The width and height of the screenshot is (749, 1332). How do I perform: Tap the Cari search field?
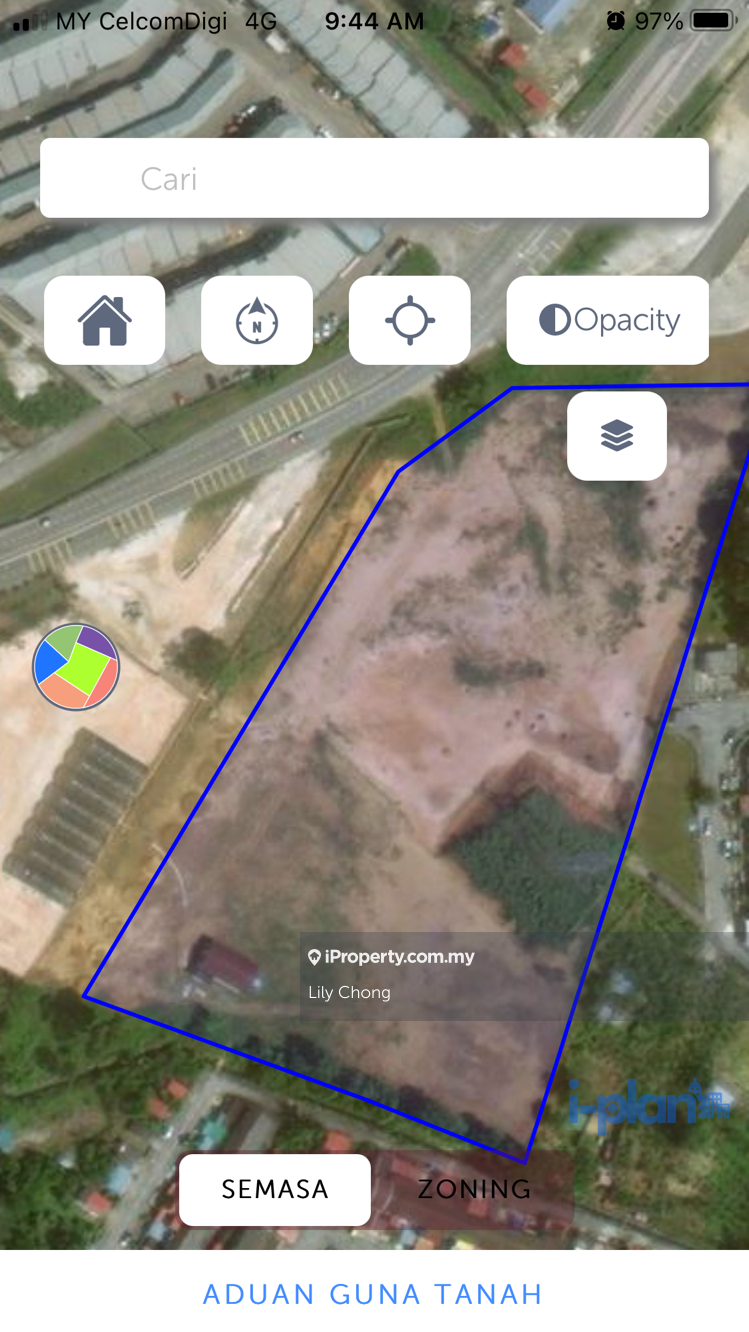(374, 179)
